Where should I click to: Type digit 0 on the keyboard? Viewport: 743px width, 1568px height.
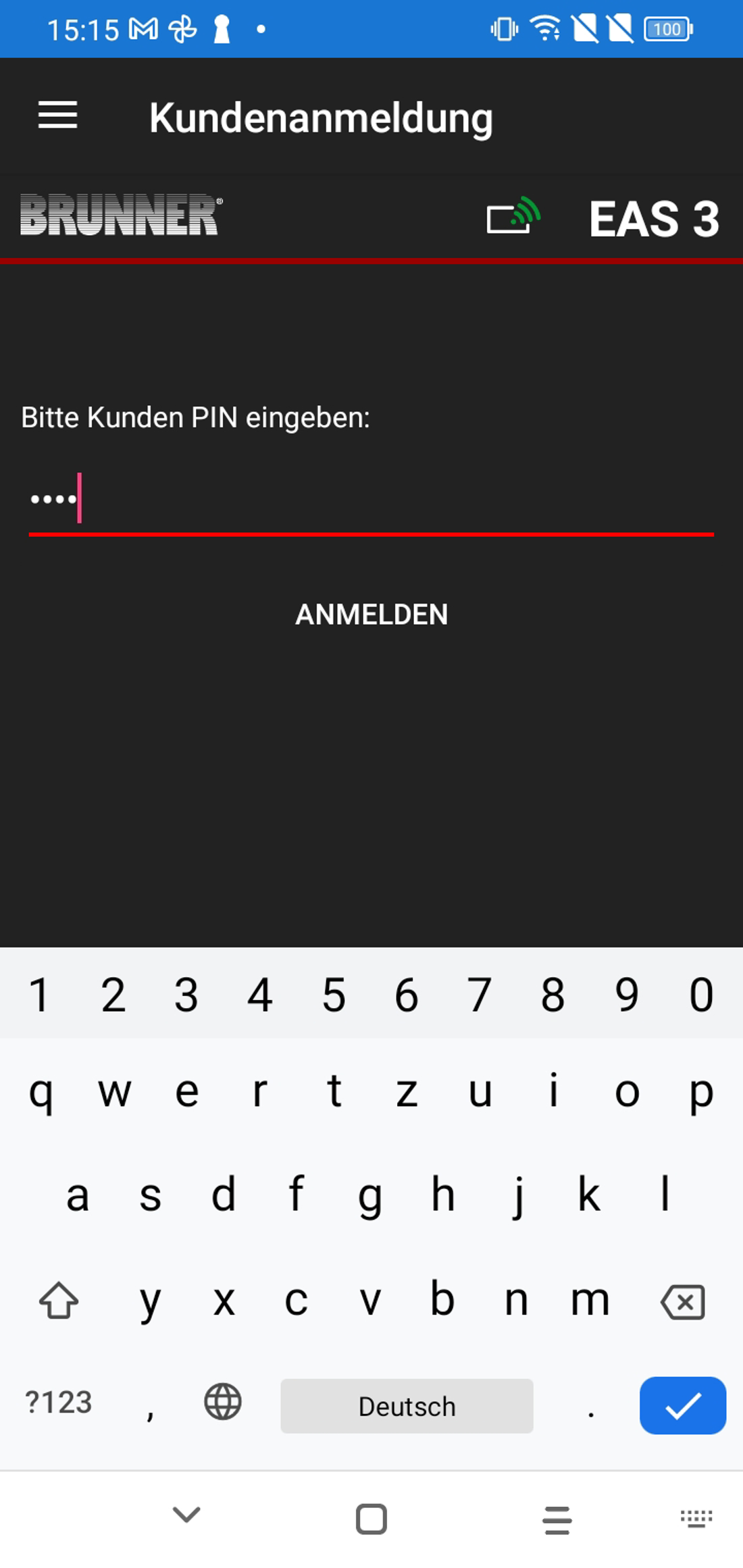point(701,995)
